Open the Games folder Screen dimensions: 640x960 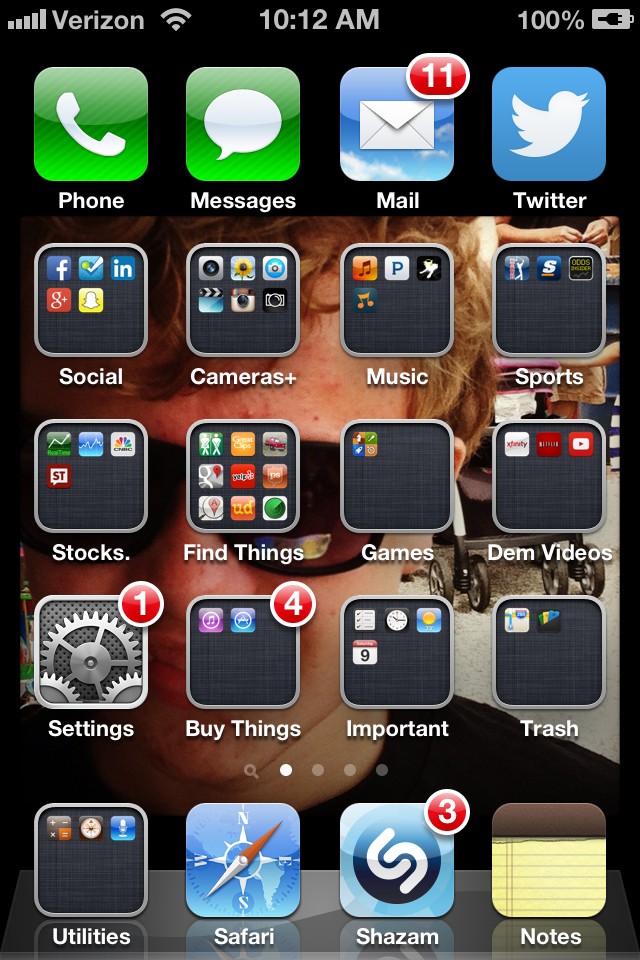tap(397, 476)
